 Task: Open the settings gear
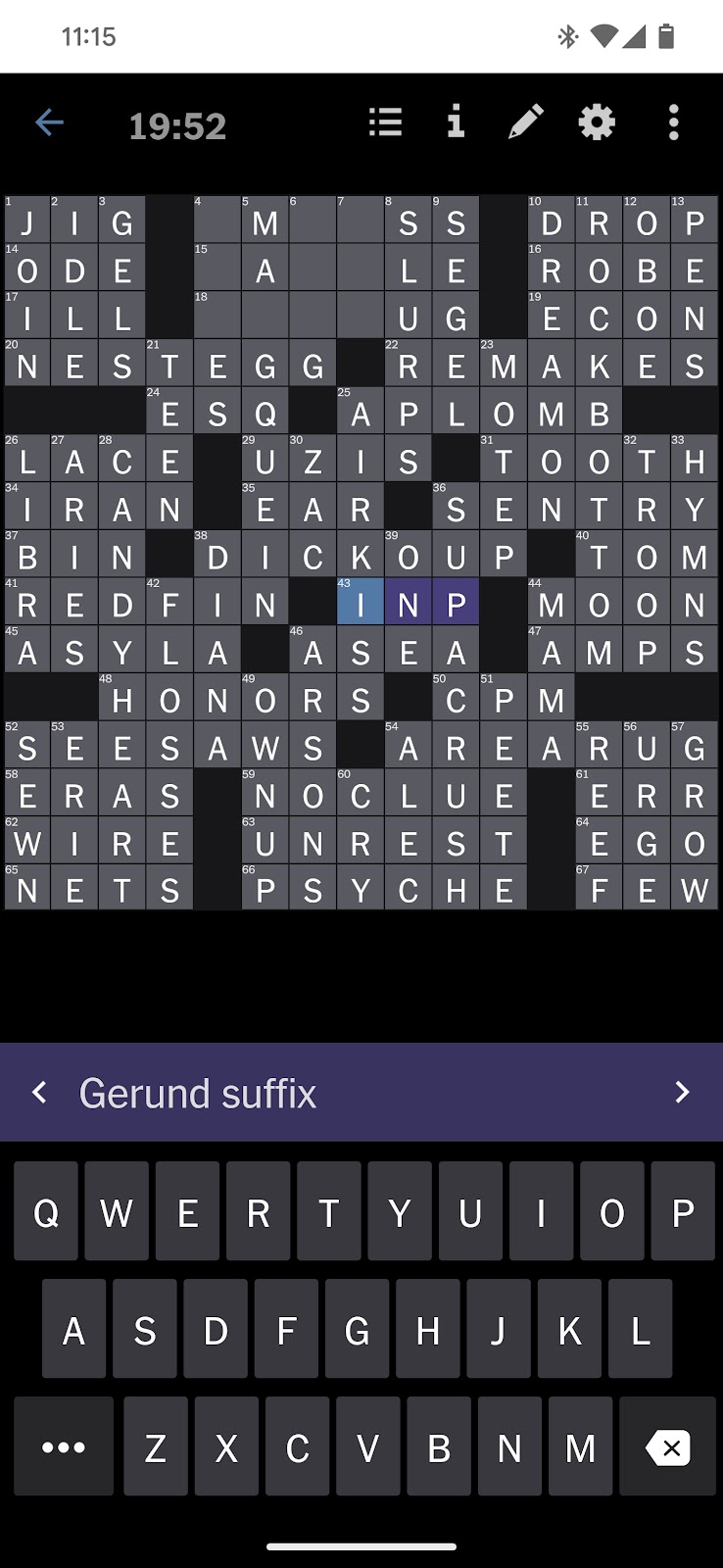click(x=597, y=123)
